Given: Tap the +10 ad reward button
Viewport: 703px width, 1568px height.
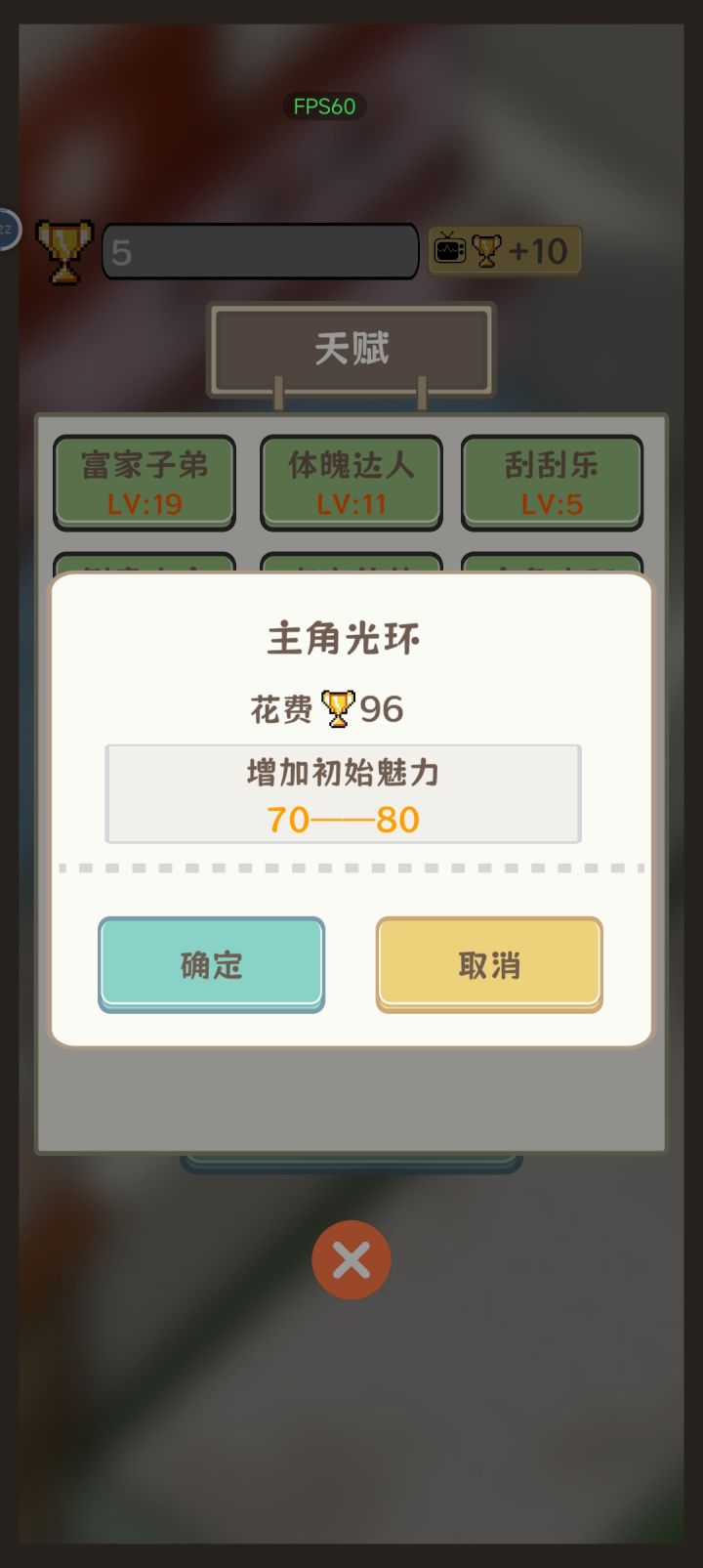Looking at the screenshot, I should click(505, 250).
